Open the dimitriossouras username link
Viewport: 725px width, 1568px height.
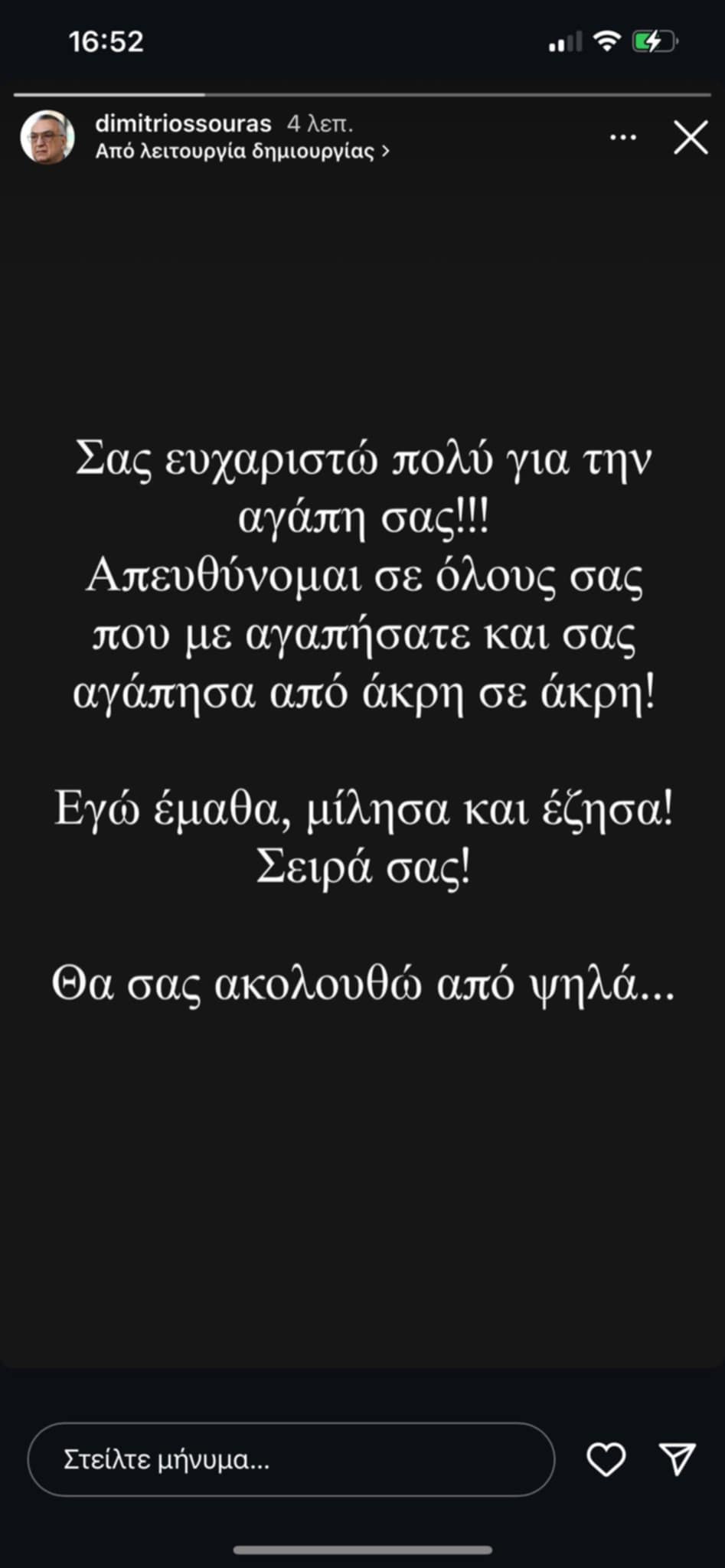pos(183,123)
